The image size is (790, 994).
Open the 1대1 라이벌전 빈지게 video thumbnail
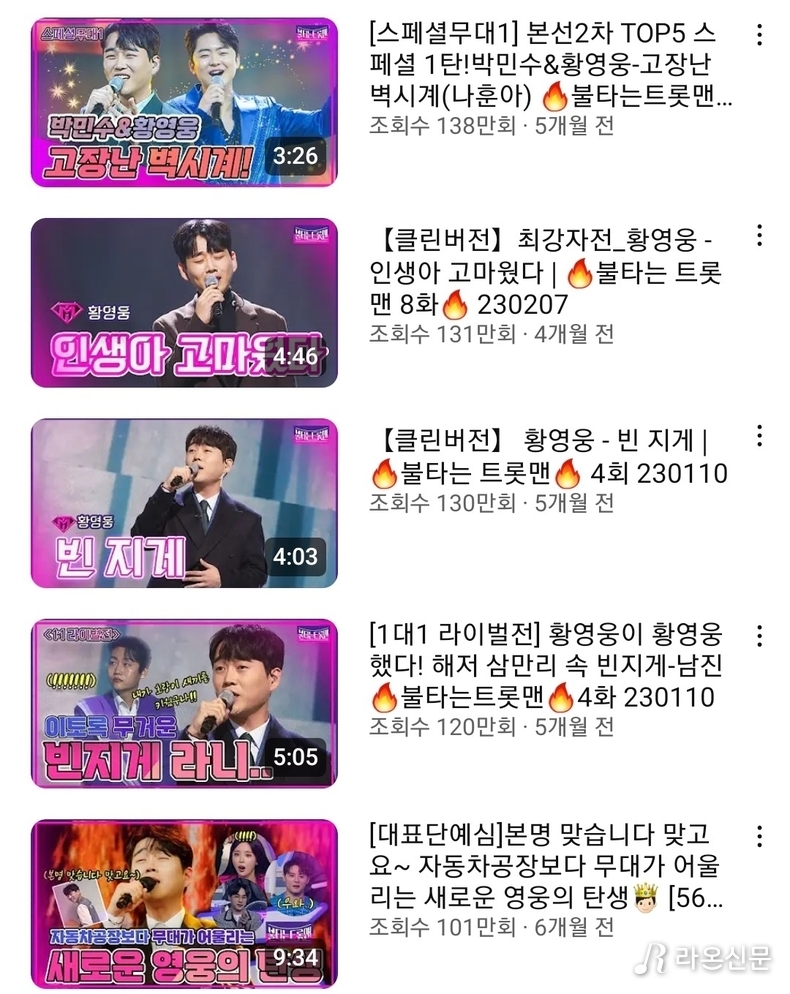click(x=184, y=704)
